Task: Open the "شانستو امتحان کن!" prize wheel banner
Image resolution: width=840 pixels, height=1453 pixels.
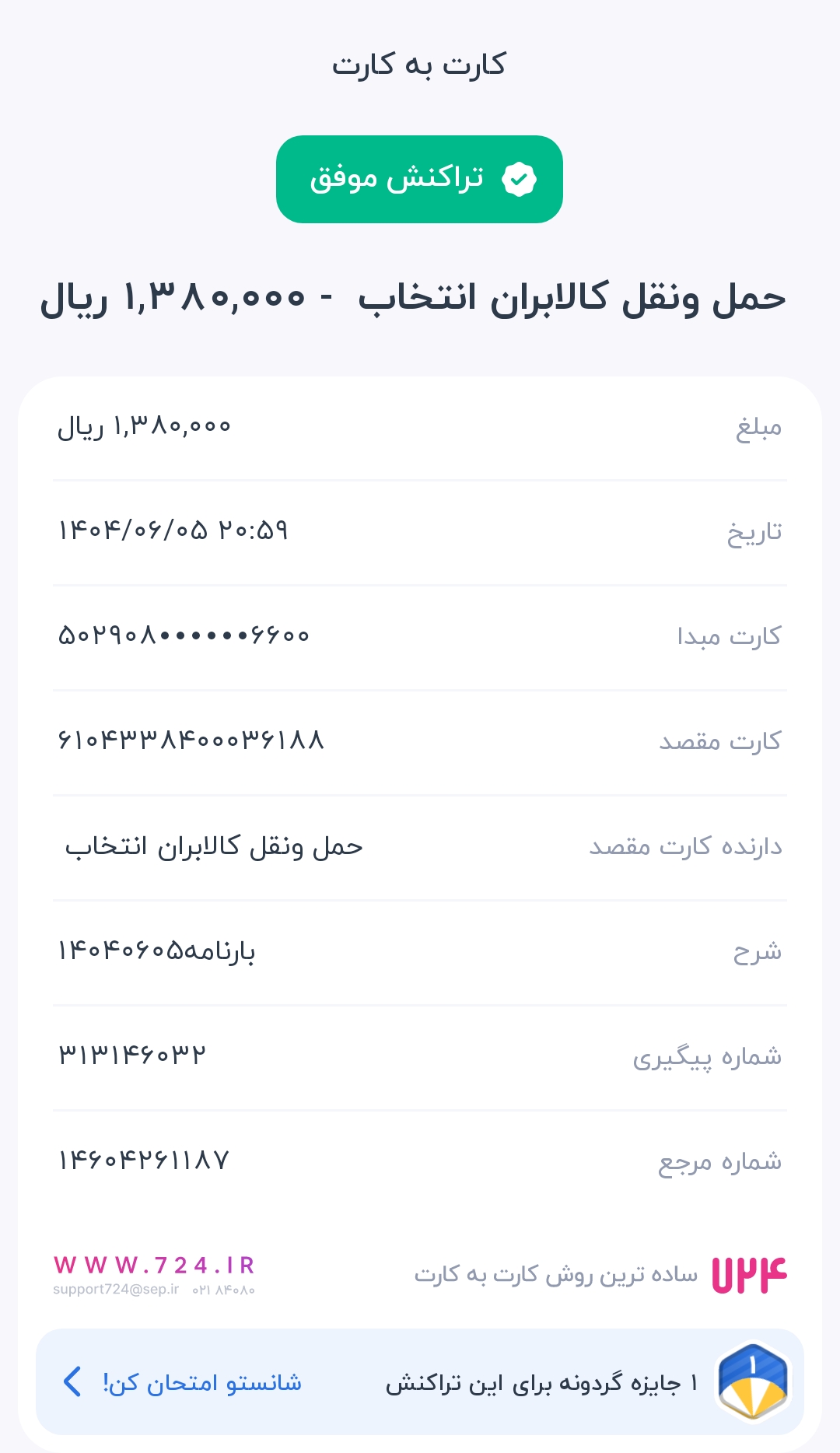Action: [x=202, y=1382]
